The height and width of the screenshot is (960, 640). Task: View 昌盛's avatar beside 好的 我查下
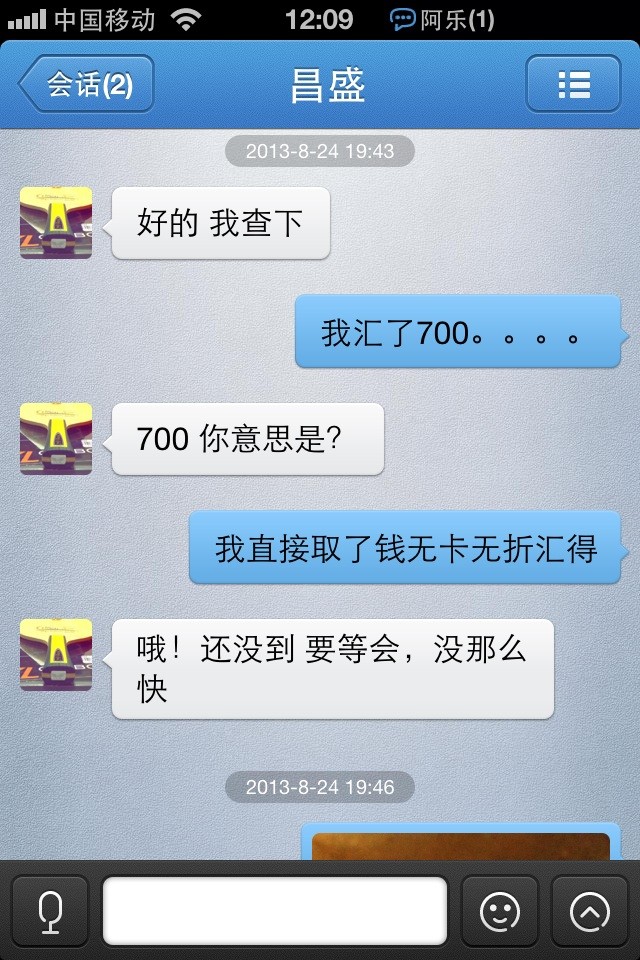[x=56, y=223]
